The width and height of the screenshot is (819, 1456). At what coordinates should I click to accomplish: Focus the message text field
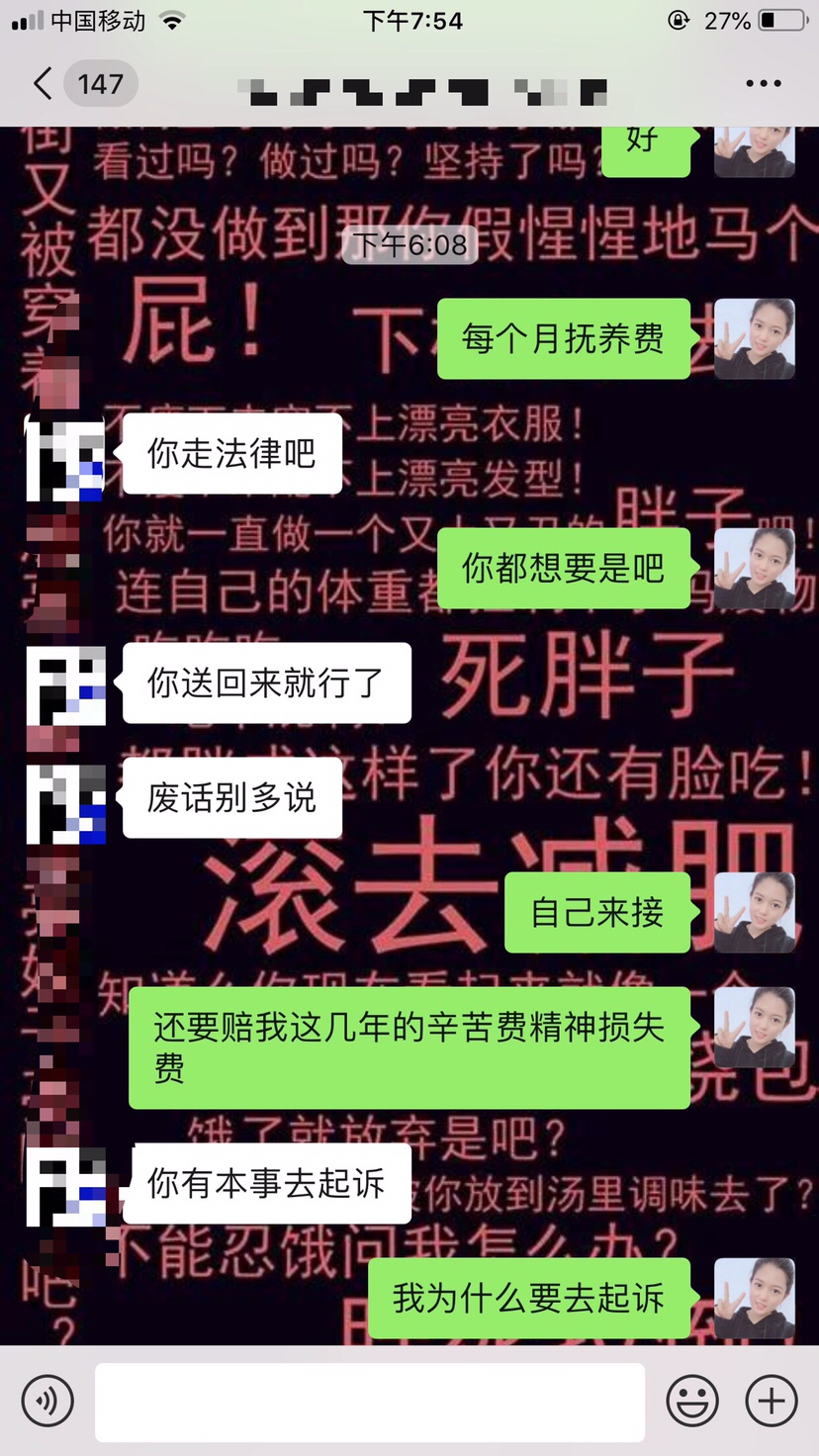coord(370,1402)
